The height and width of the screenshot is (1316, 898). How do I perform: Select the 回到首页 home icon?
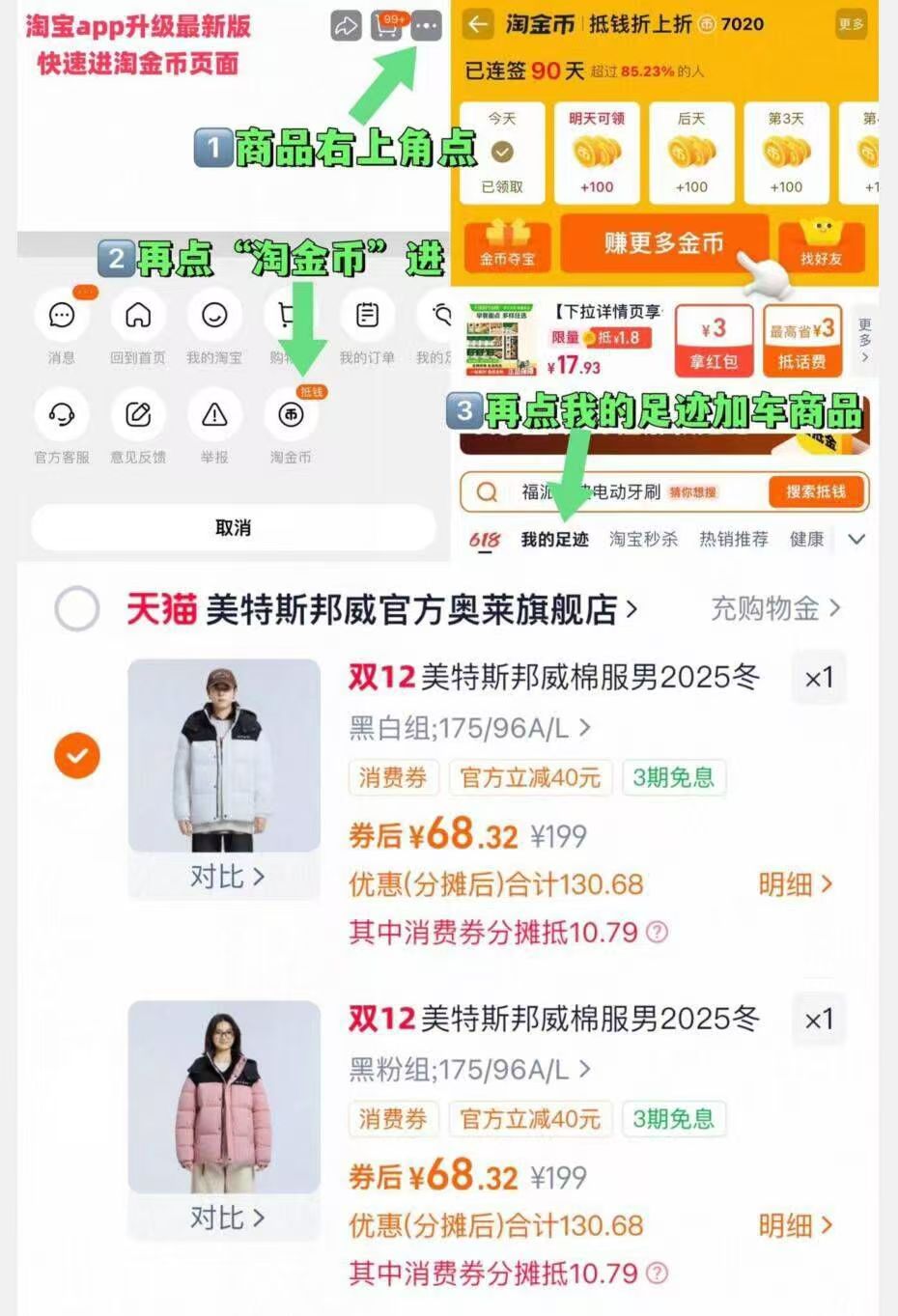137,317
